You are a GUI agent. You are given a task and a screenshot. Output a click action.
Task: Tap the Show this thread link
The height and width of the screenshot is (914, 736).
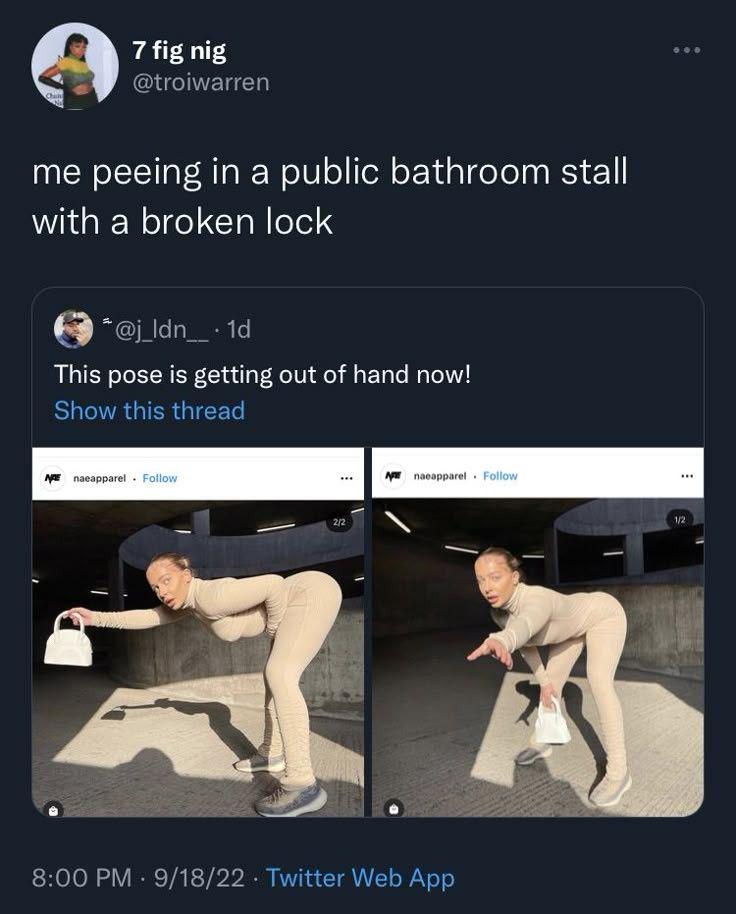149,410
